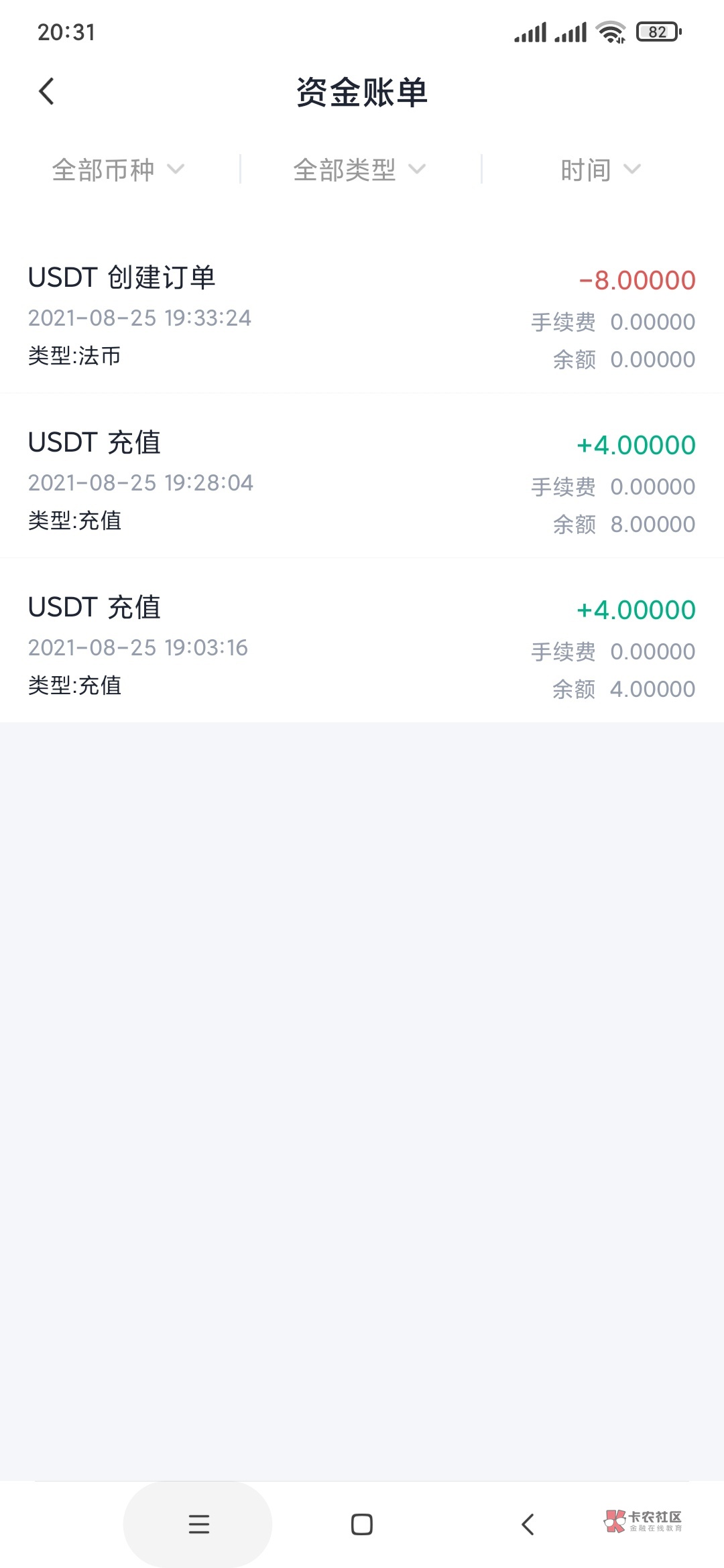Image resolution: width=724 pixels, height=1568 pixels.
Task: Go back from the 资金账单 page
Action: coord(46,92)
